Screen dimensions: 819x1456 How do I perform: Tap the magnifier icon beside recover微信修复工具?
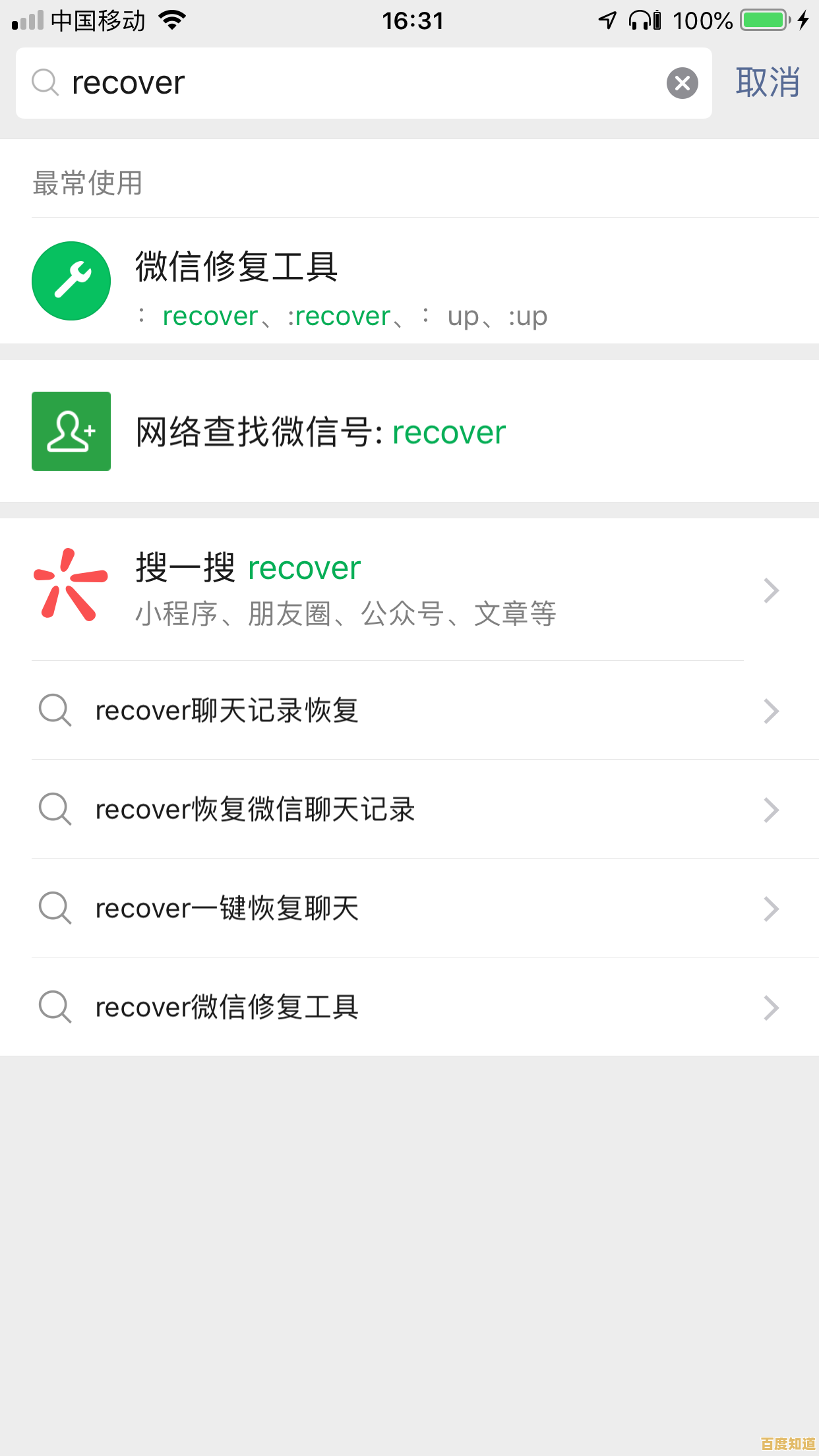pos(55,1007)
